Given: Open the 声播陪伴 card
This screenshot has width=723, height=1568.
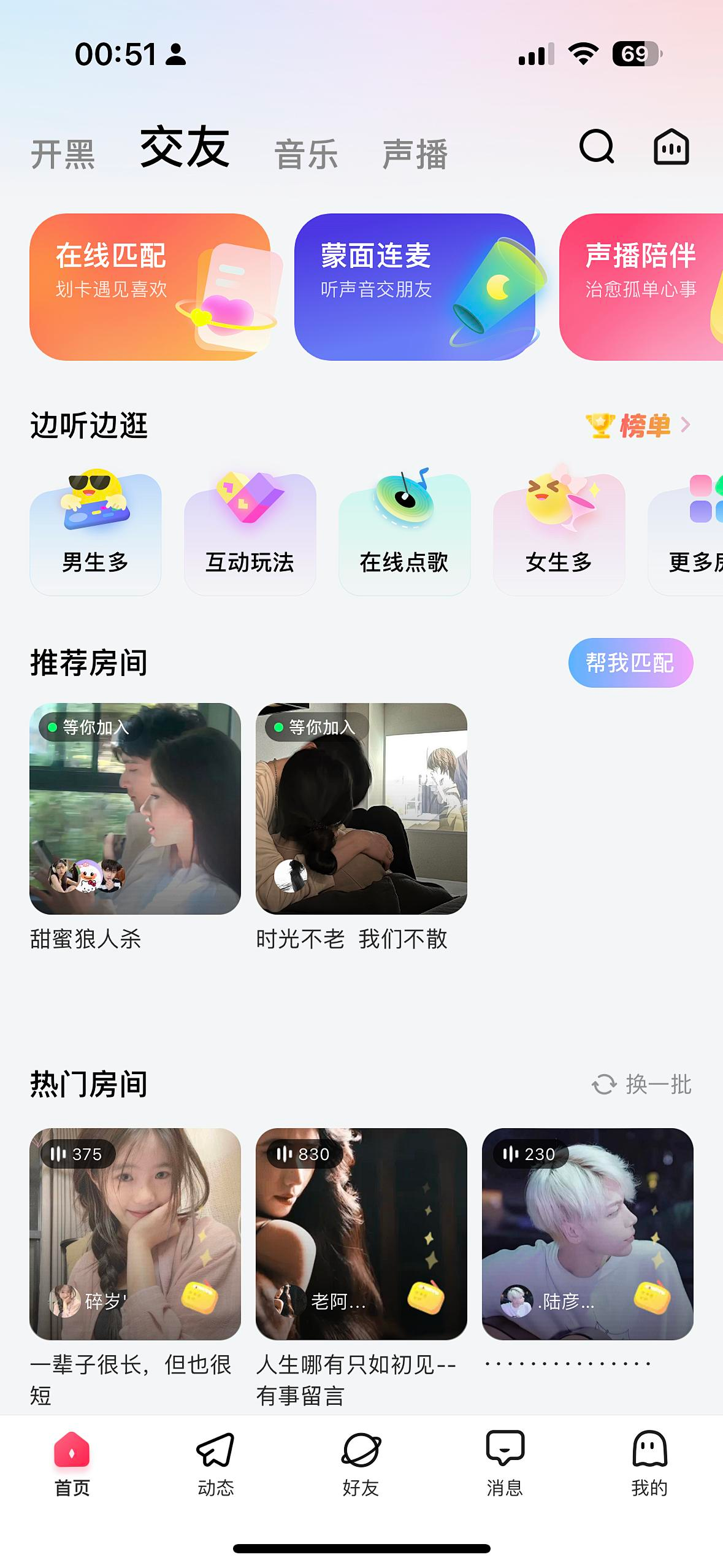Looking at the screenshot, I should coord(641,286).
